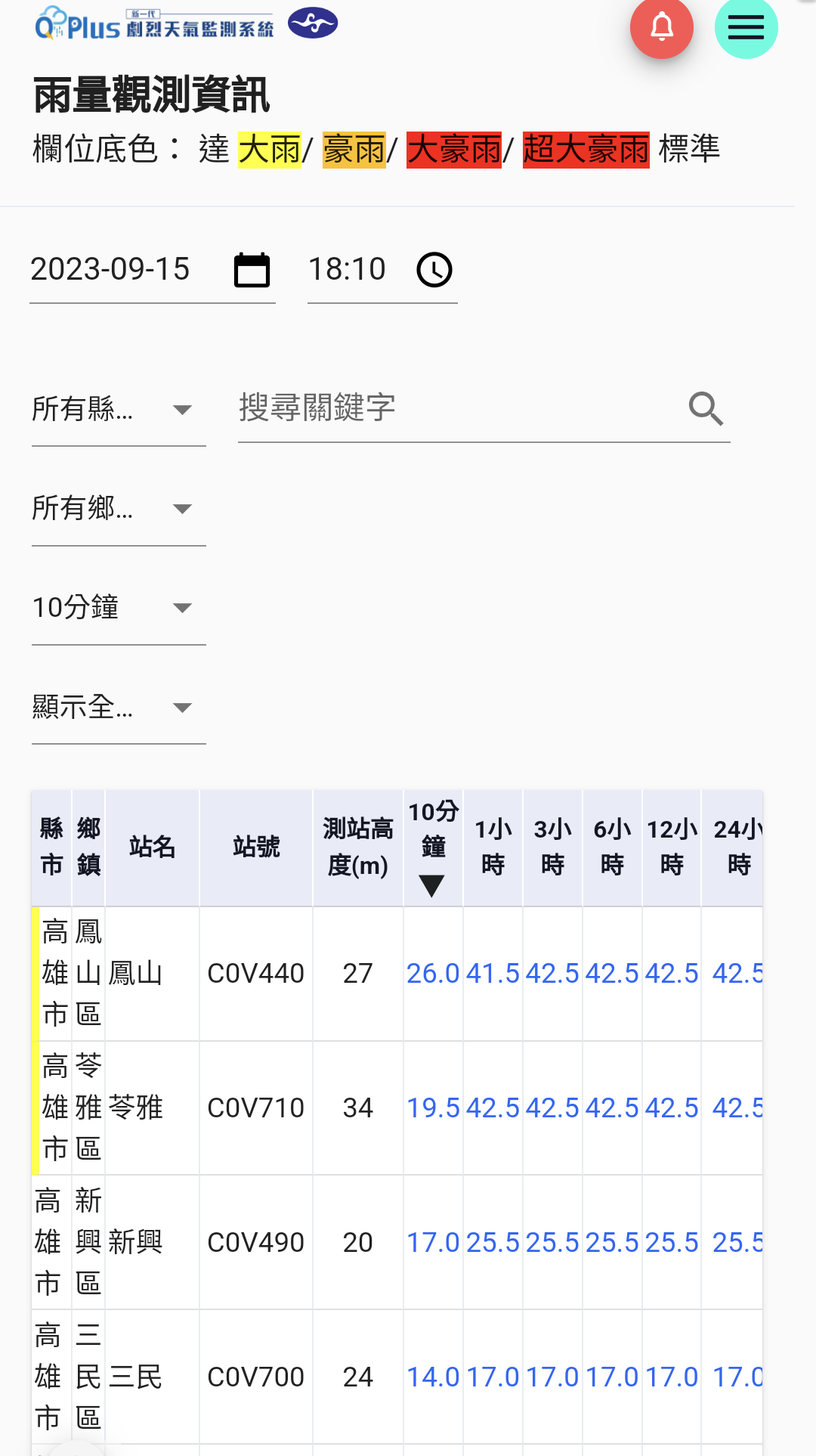
Task: Tap the magnifier search icon
Action: pyautogui.click(x=706, y=409)
